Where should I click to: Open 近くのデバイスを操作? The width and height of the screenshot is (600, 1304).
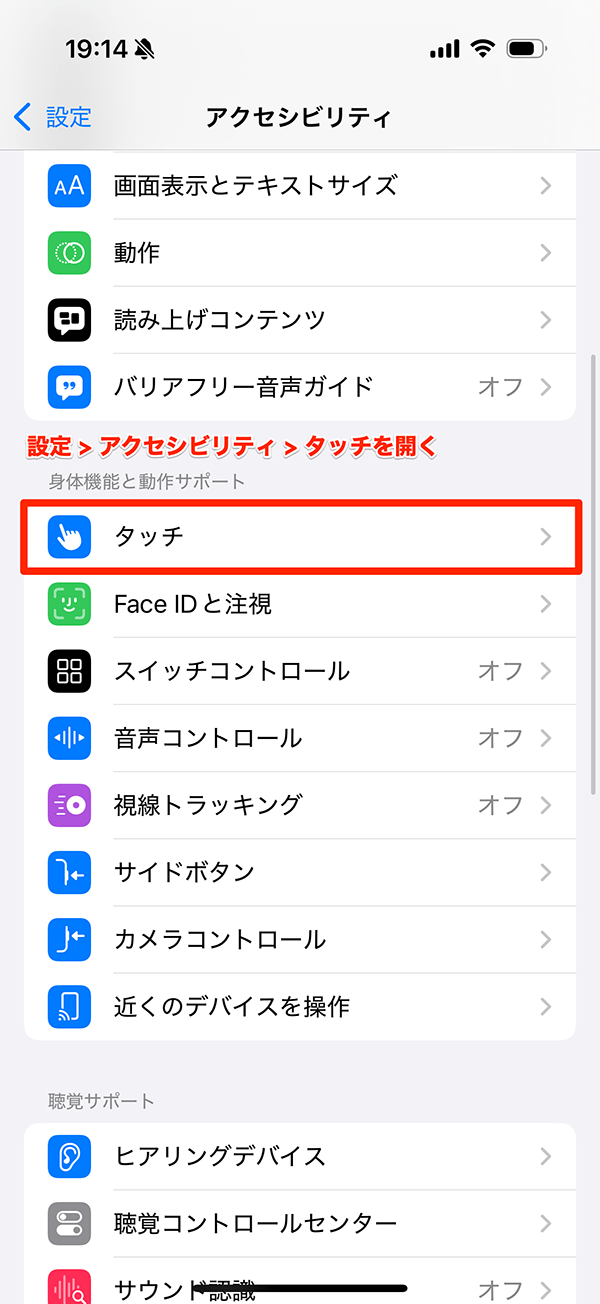(300, 1006)
